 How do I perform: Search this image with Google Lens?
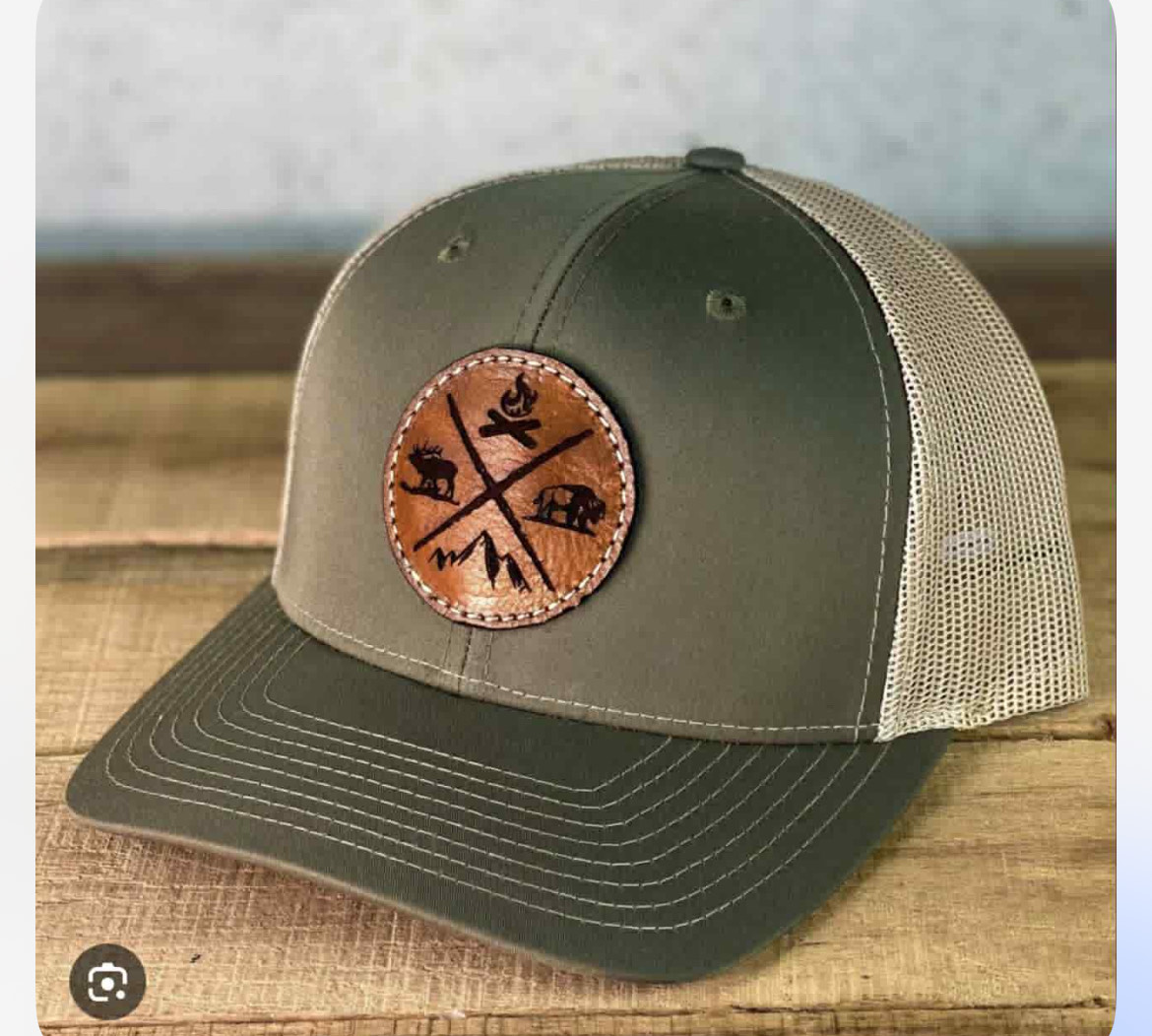pos(107,981)
